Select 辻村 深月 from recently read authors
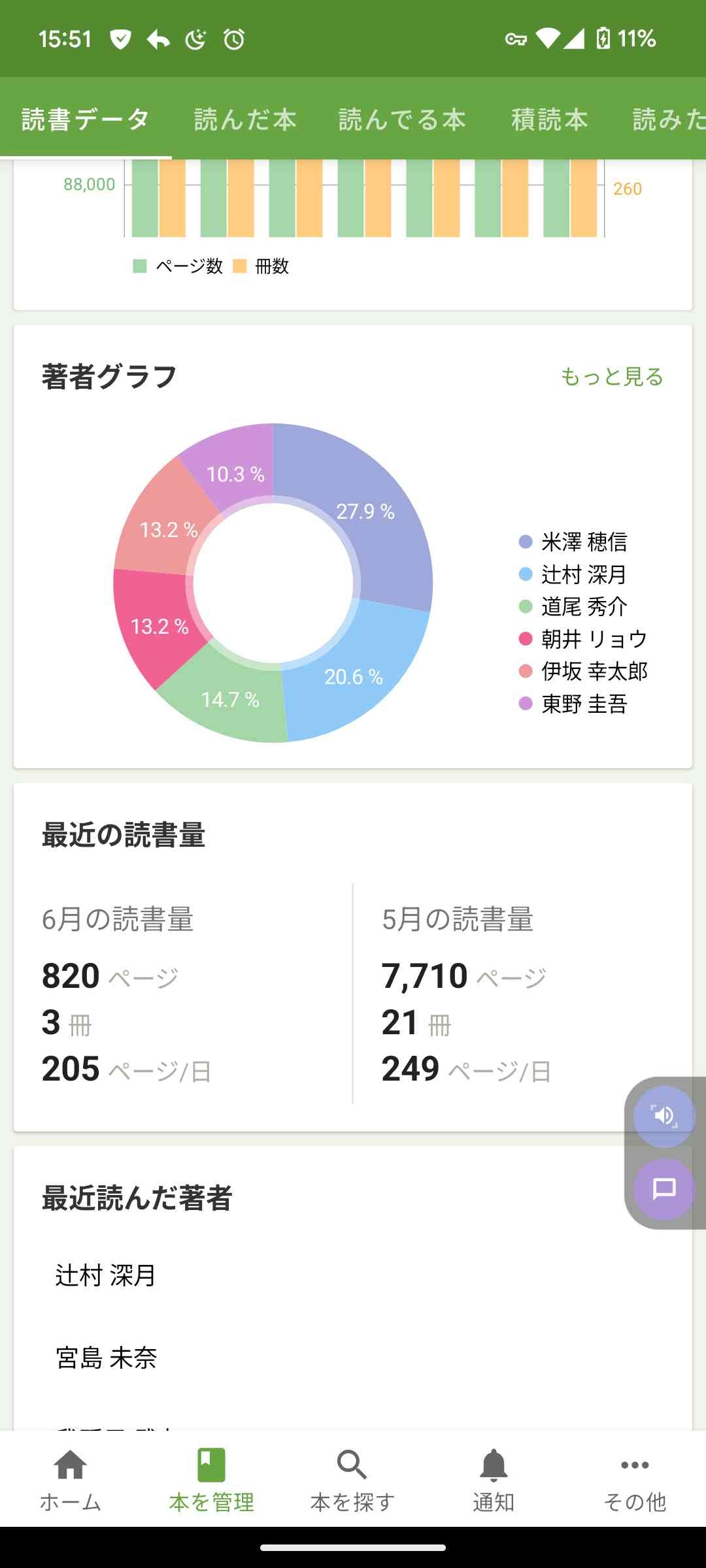706x1568 pixels. 105,1276
